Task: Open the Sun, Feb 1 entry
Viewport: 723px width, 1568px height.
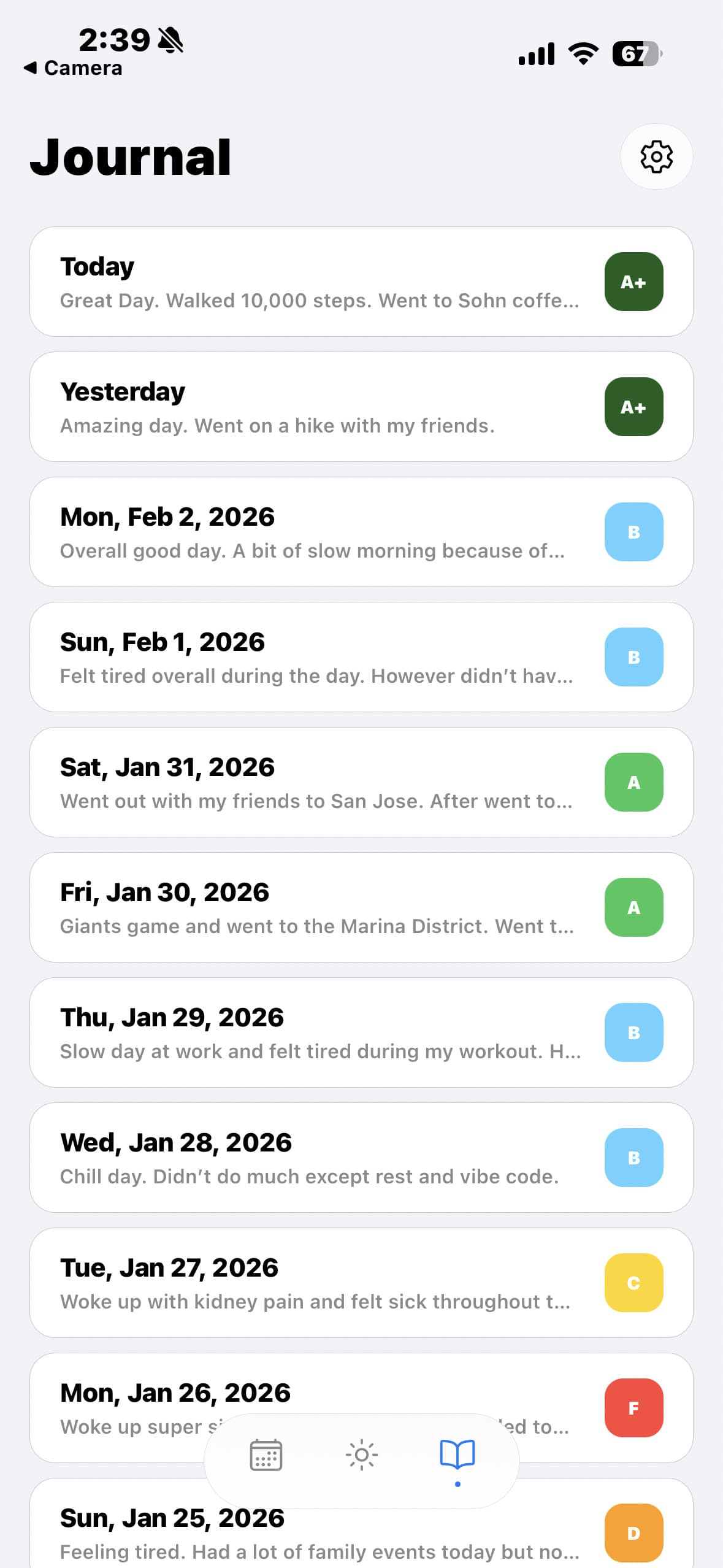Action: [x=307, y=656]
